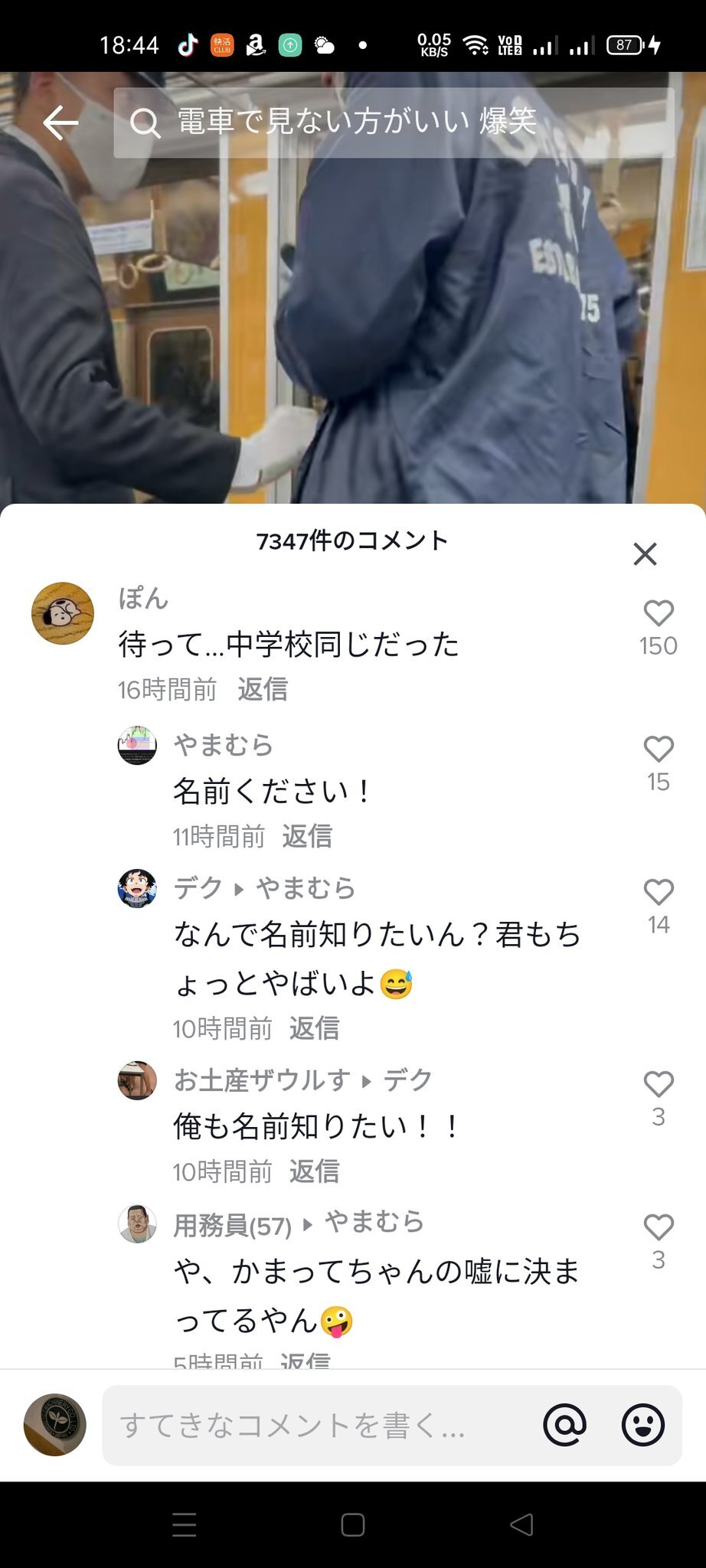Like デク's reply heart
This screenshot has width=706, height=1568.
point(659,892)
